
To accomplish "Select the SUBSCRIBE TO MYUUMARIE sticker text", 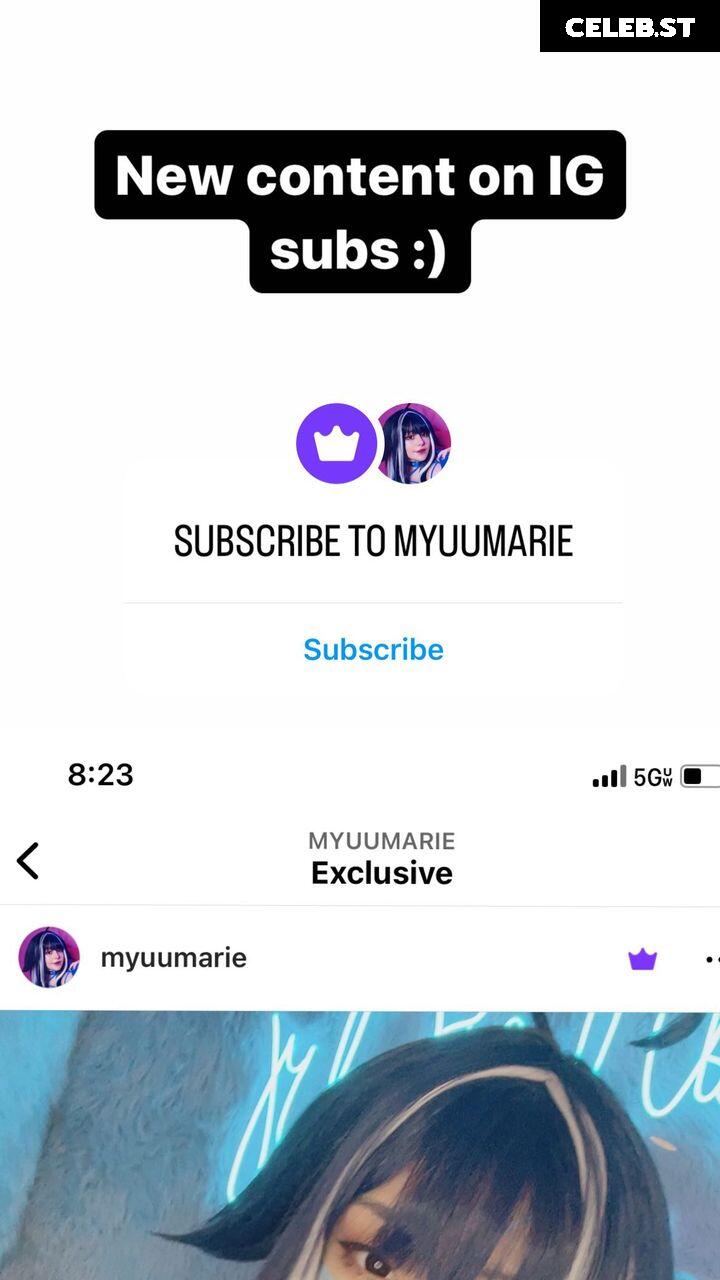I will click(x=374, y=540).
